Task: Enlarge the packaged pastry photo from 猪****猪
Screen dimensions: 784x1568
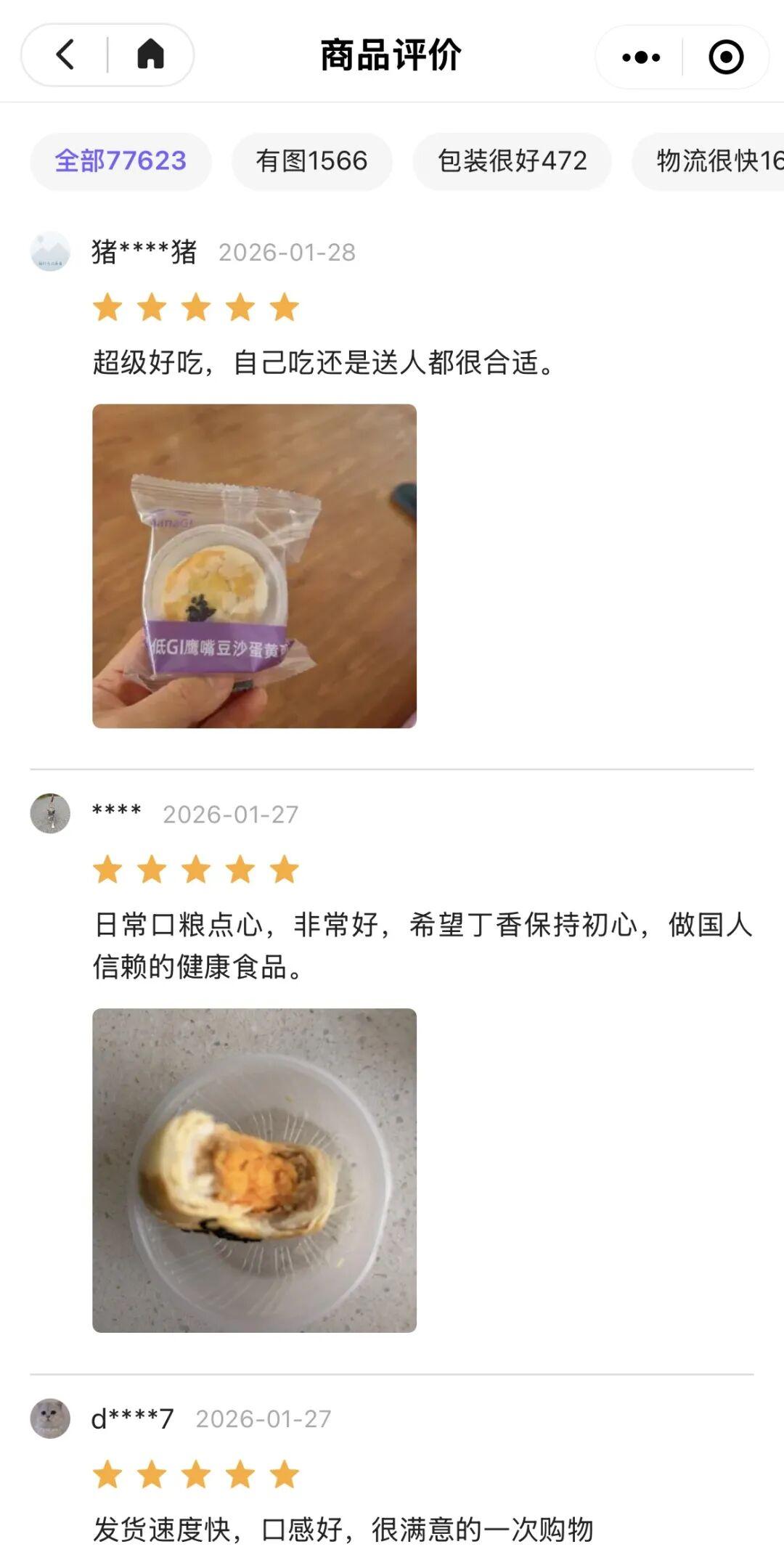Action: pyautogui.click(x=254, y=566)
